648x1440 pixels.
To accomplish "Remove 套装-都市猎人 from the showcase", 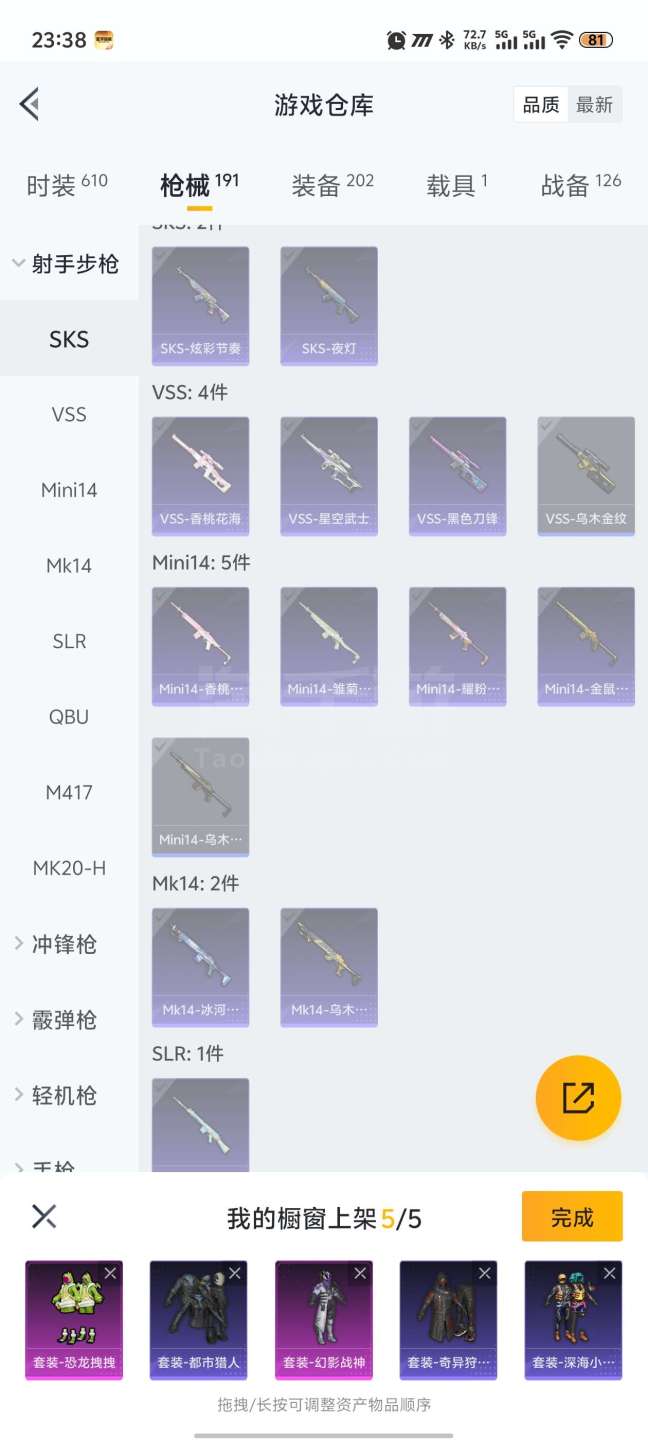I will point(235,1273).
